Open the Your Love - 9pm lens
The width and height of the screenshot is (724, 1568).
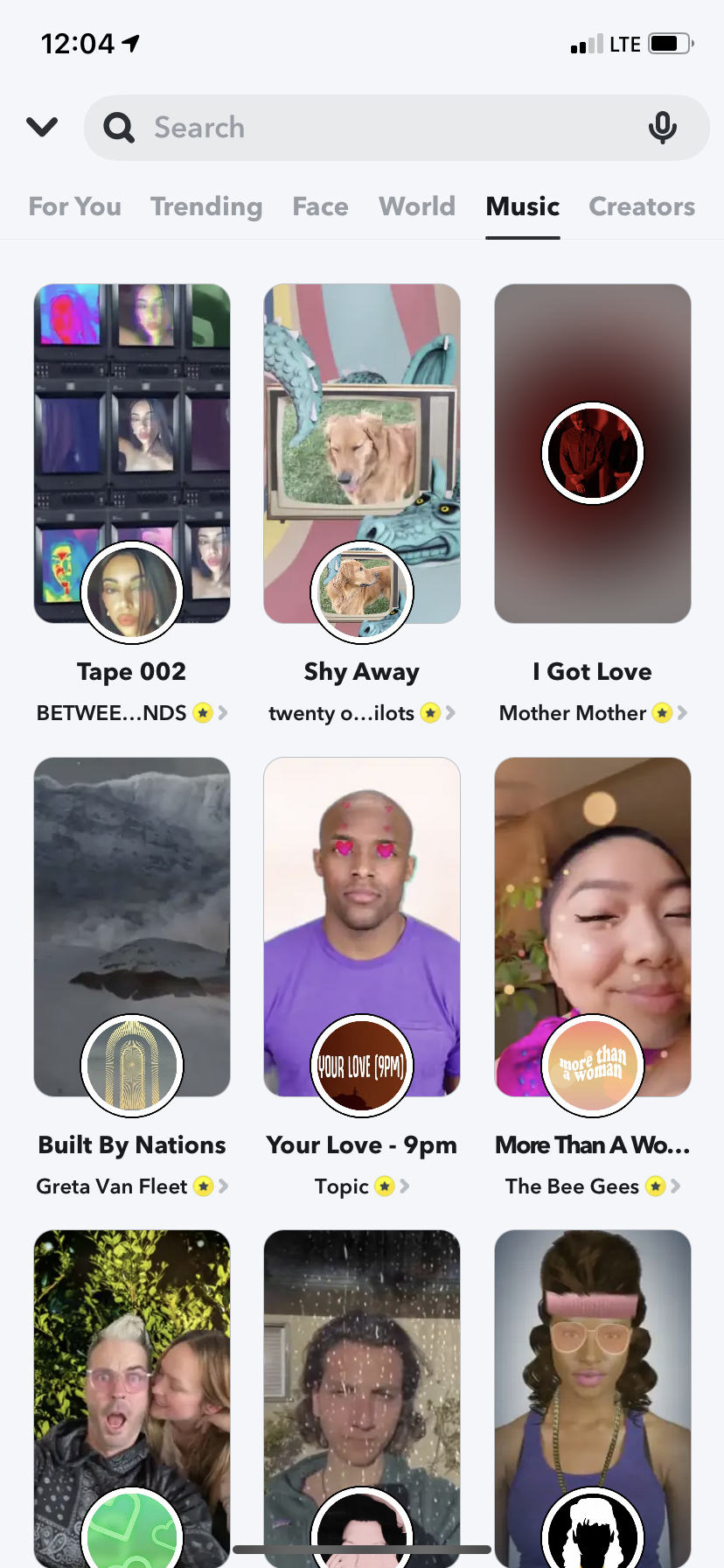pos(362,927)
